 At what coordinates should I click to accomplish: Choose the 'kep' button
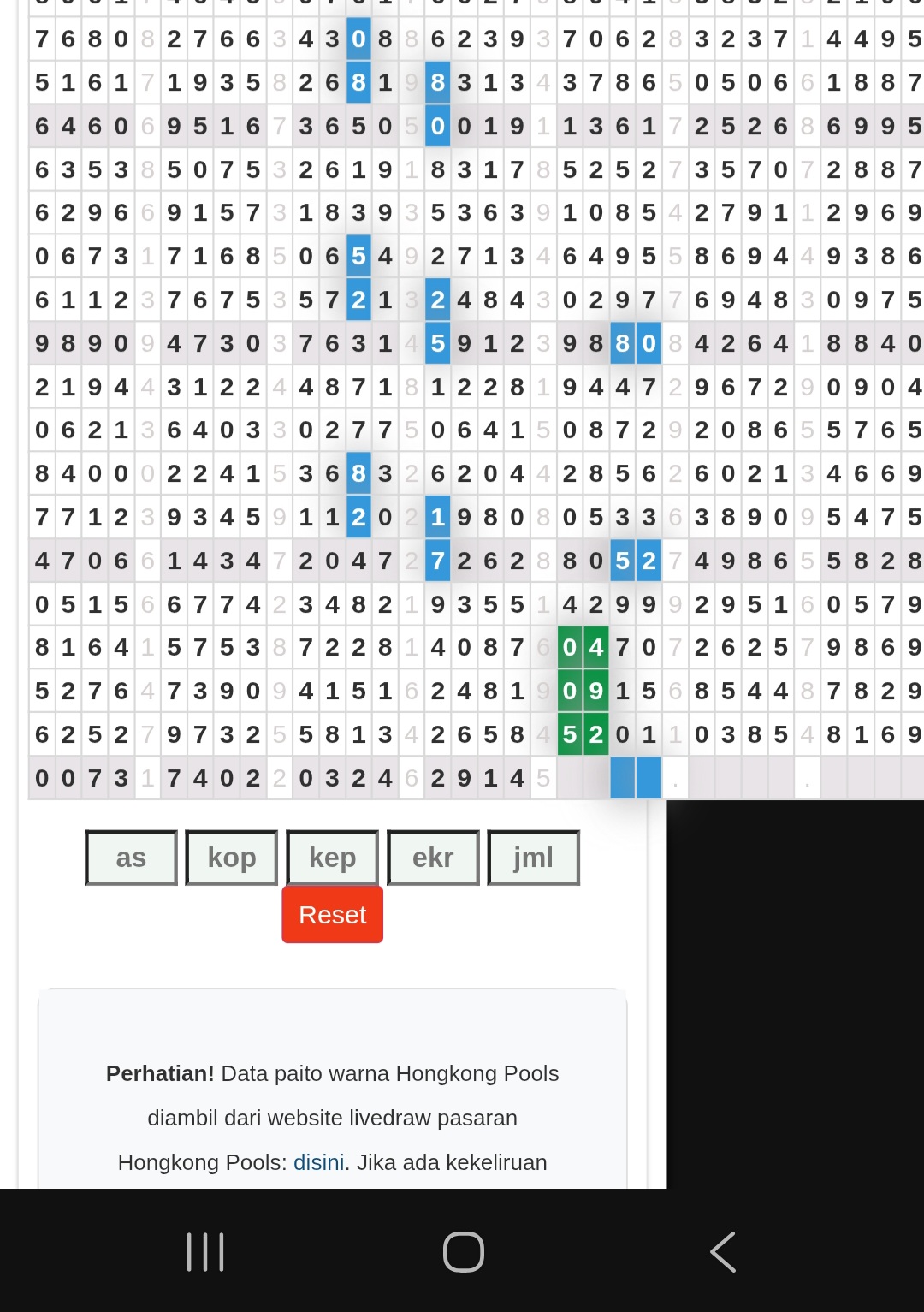pos(332,858)
